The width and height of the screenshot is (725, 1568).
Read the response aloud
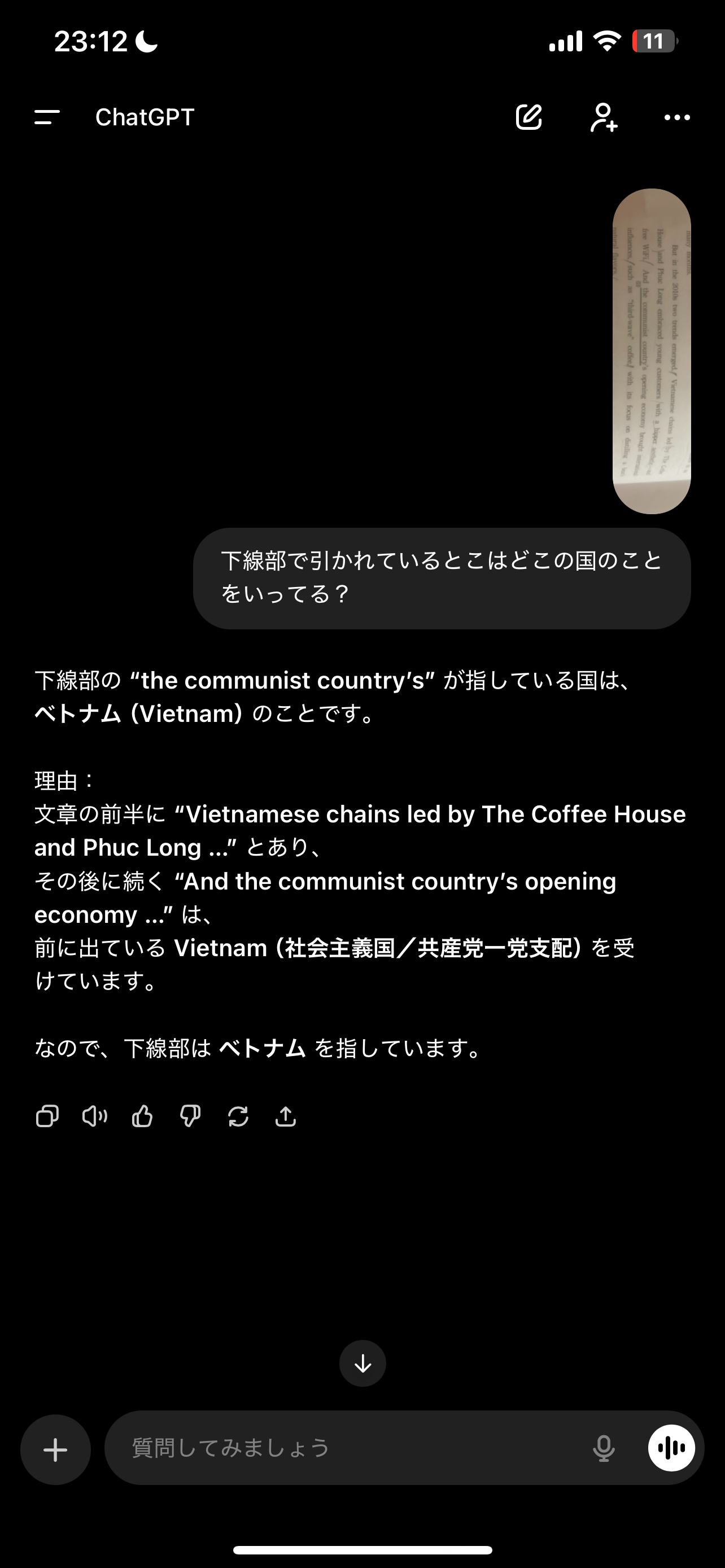point(94,1116)
